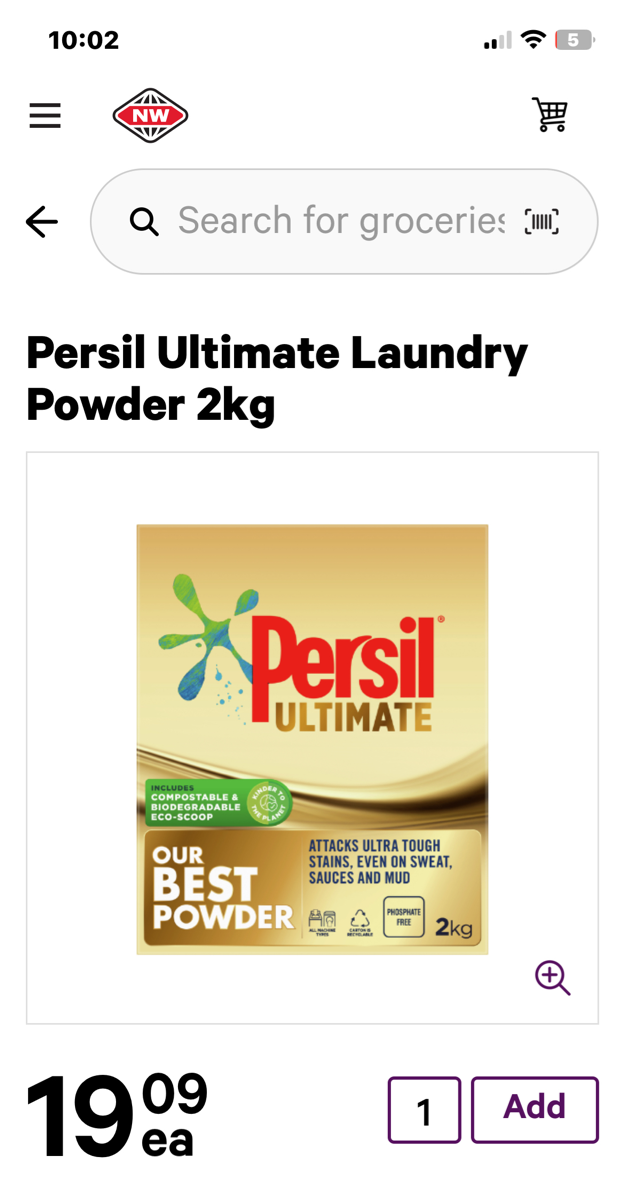Image resolution: width=625 pixels, height=1200 pixels.
Task: Open the hamburger menu
Action: (45, 116)
